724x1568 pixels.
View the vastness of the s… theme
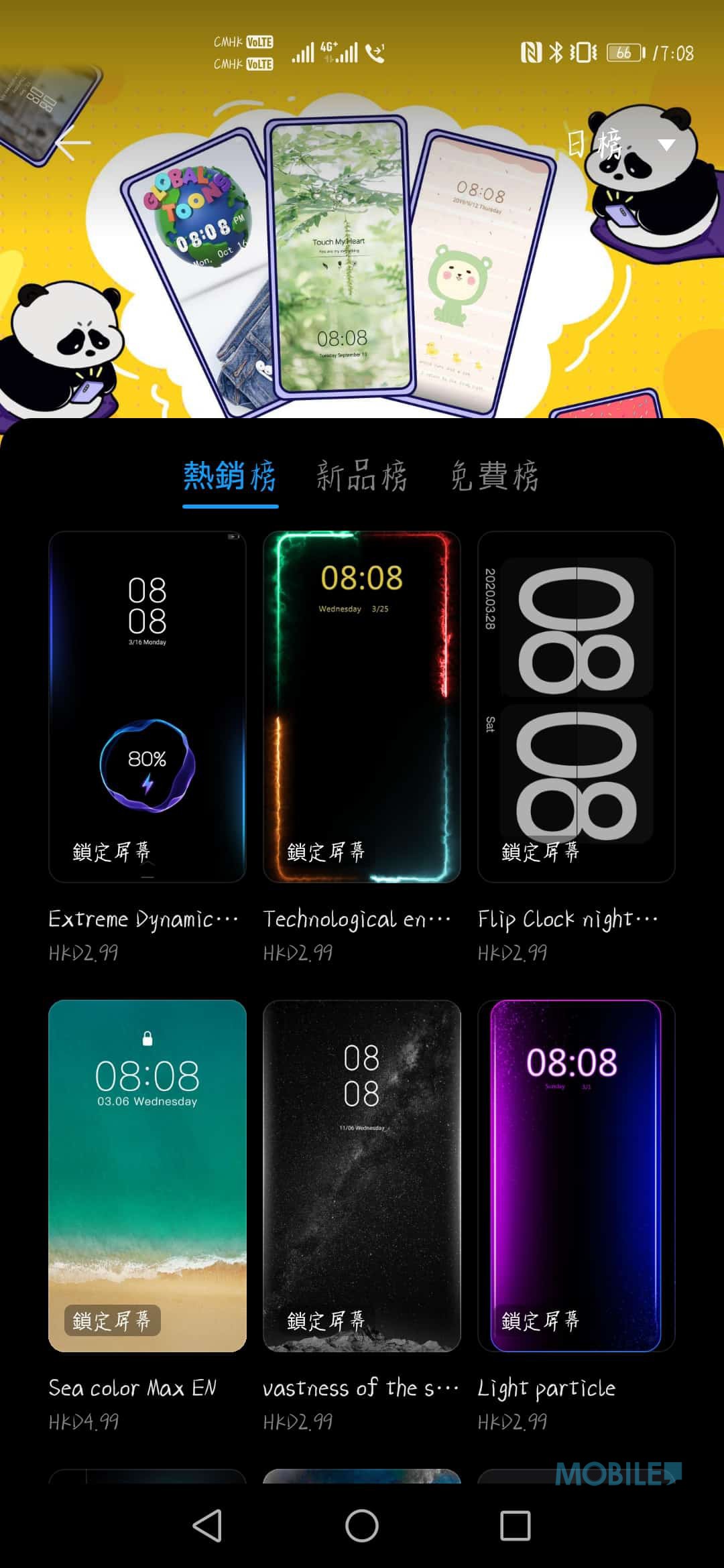tap(362, 1176)
